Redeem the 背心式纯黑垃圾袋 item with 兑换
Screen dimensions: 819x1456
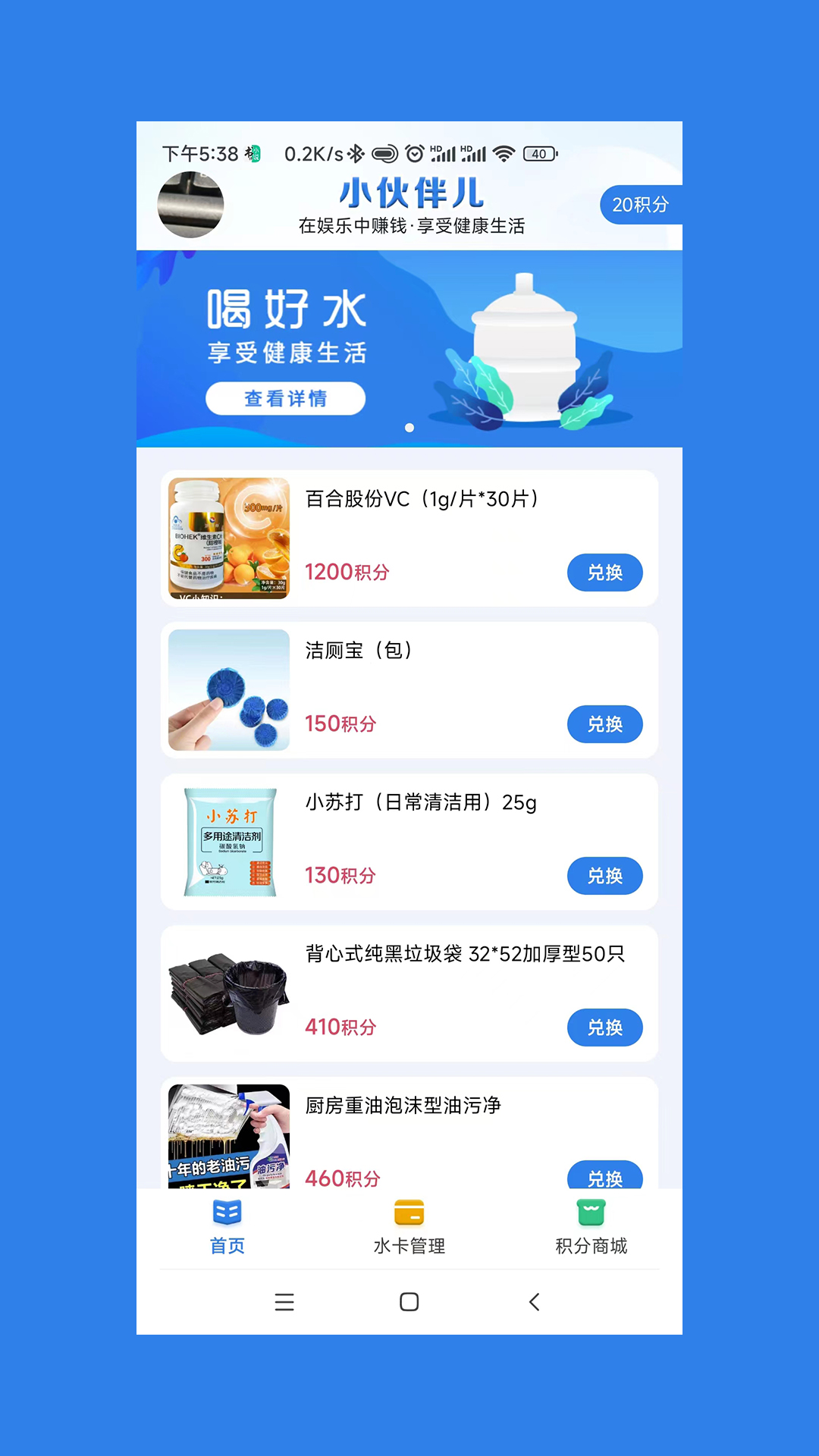click(605, 1028)
